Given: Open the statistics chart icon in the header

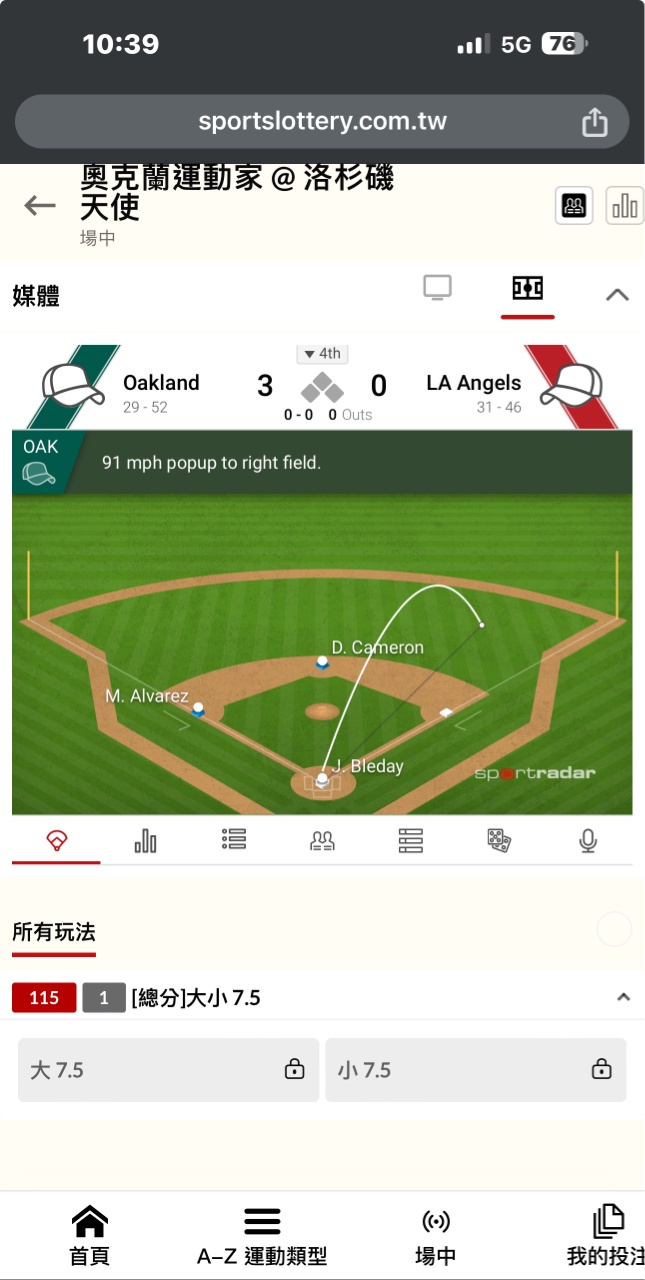Looking at the screenshot, I should coord(625,206).
